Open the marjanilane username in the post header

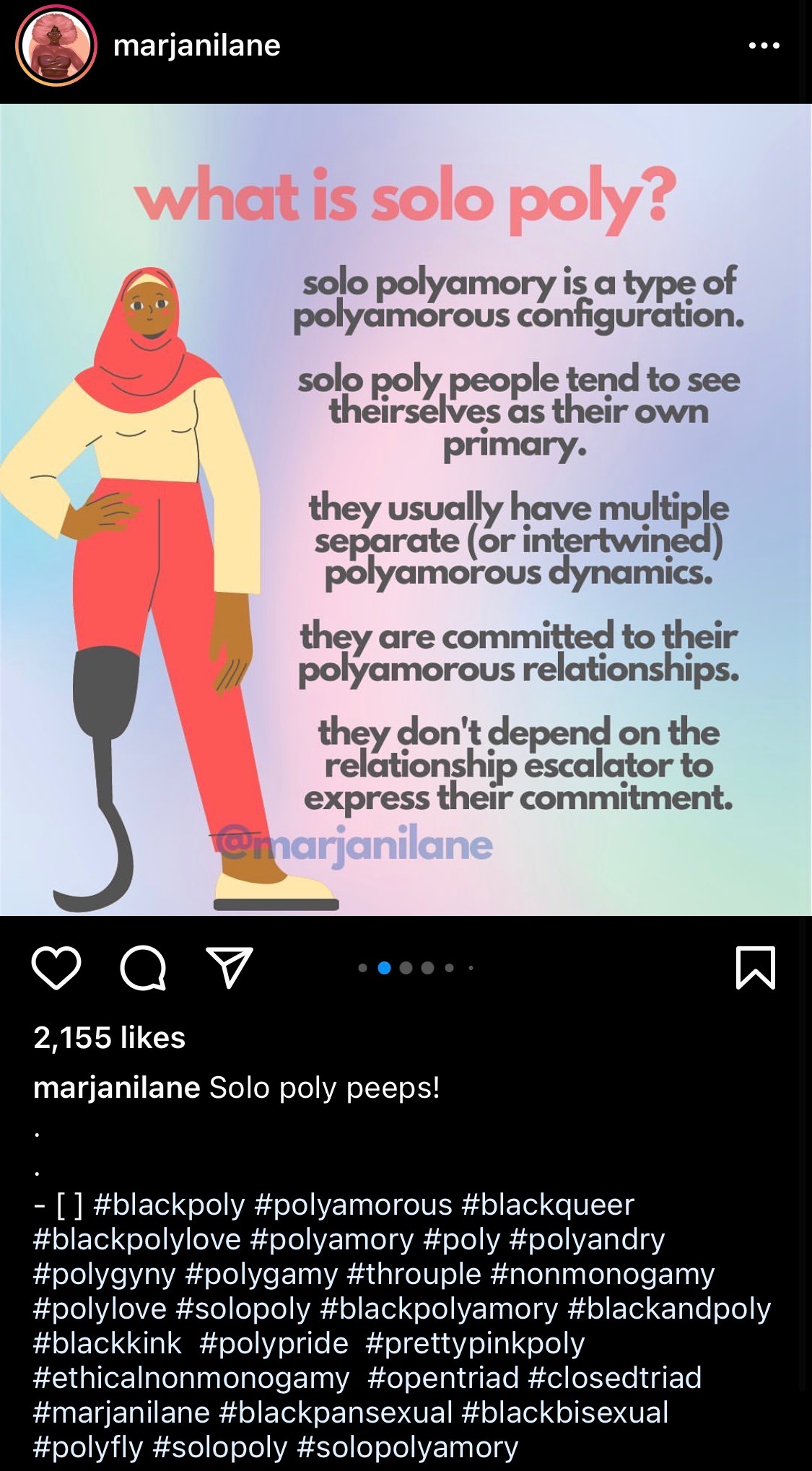197,45
